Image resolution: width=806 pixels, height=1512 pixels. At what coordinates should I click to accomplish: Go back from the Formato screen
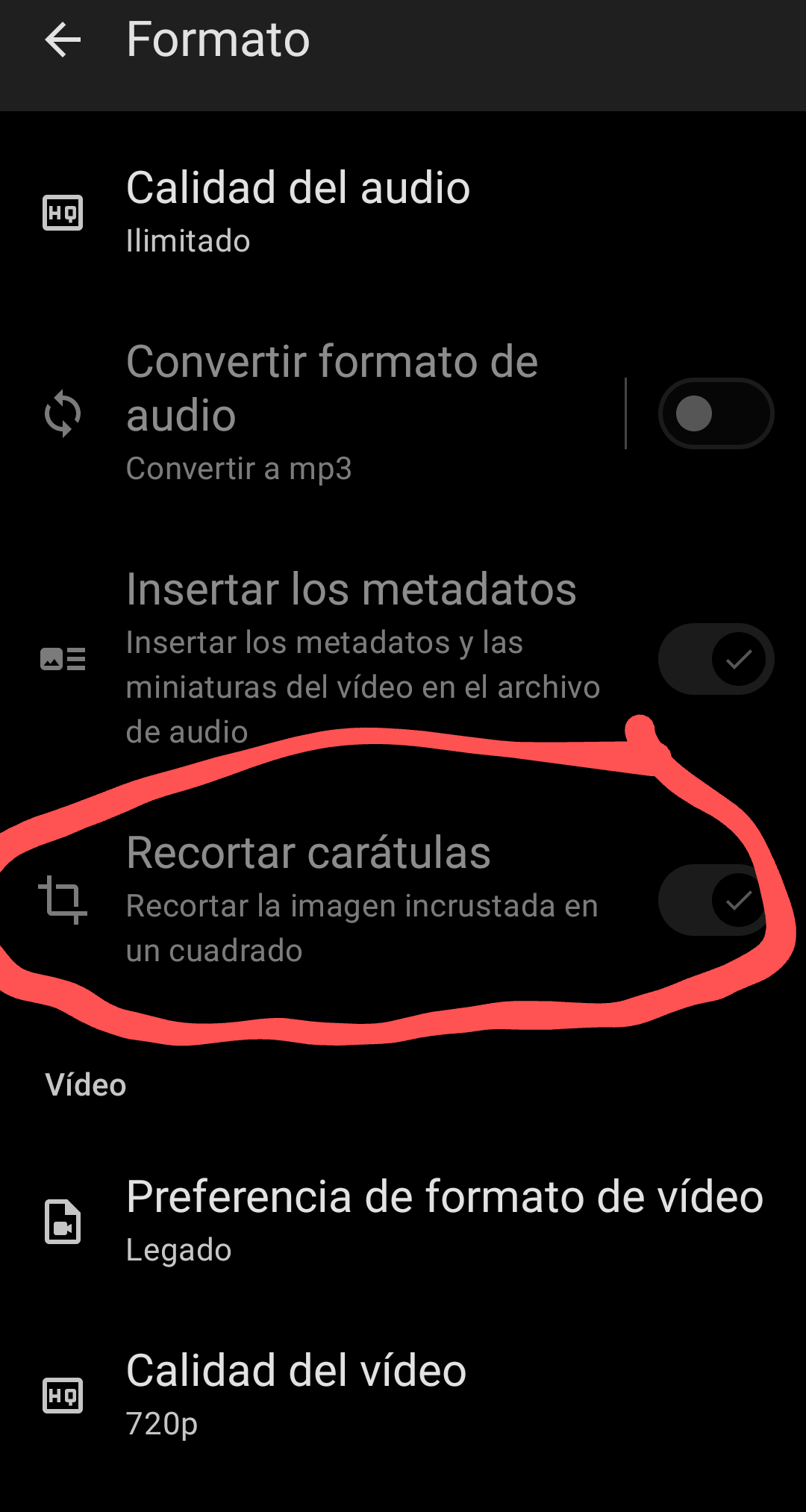pos(63,40)
